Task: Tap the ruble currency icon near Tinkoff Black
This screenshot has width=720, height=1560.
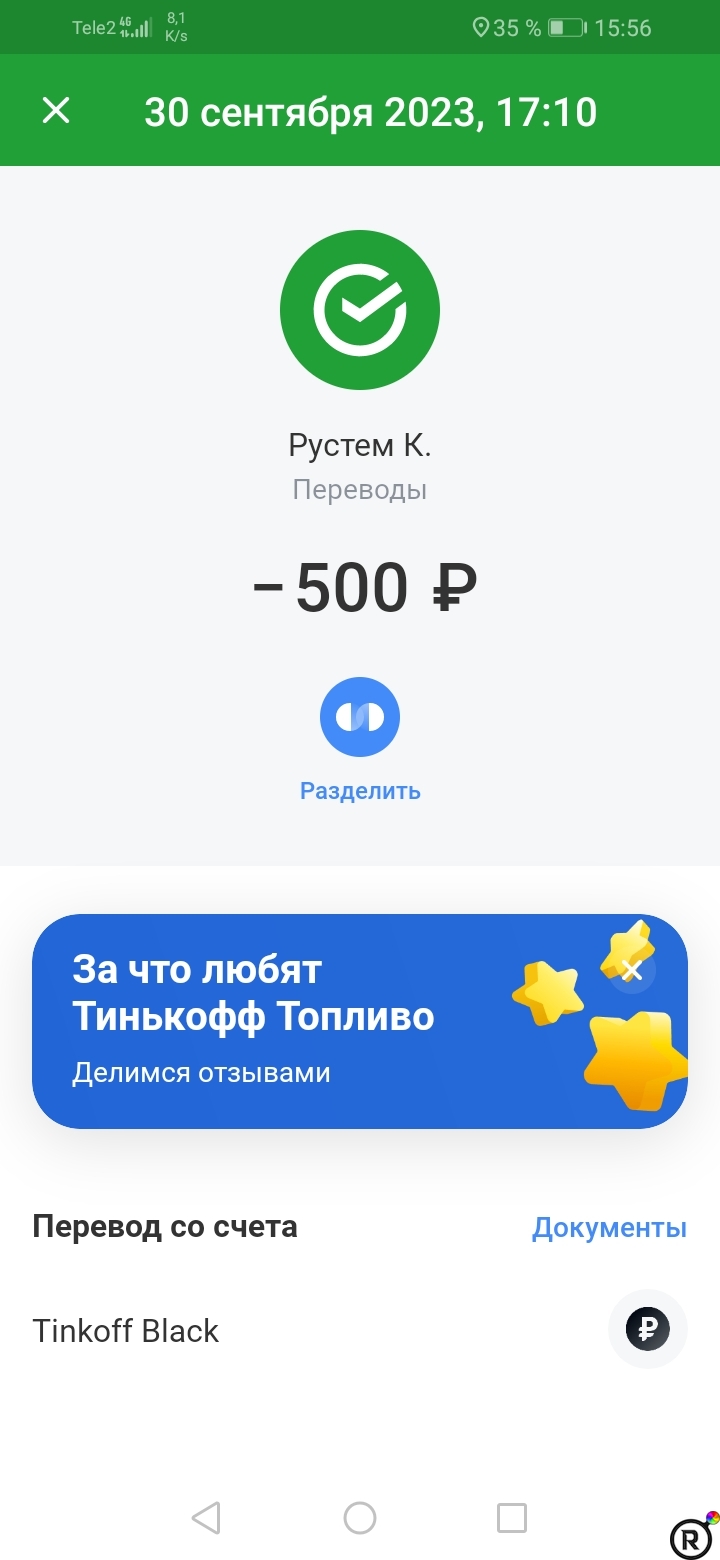Action: (x=647, y=1328)
